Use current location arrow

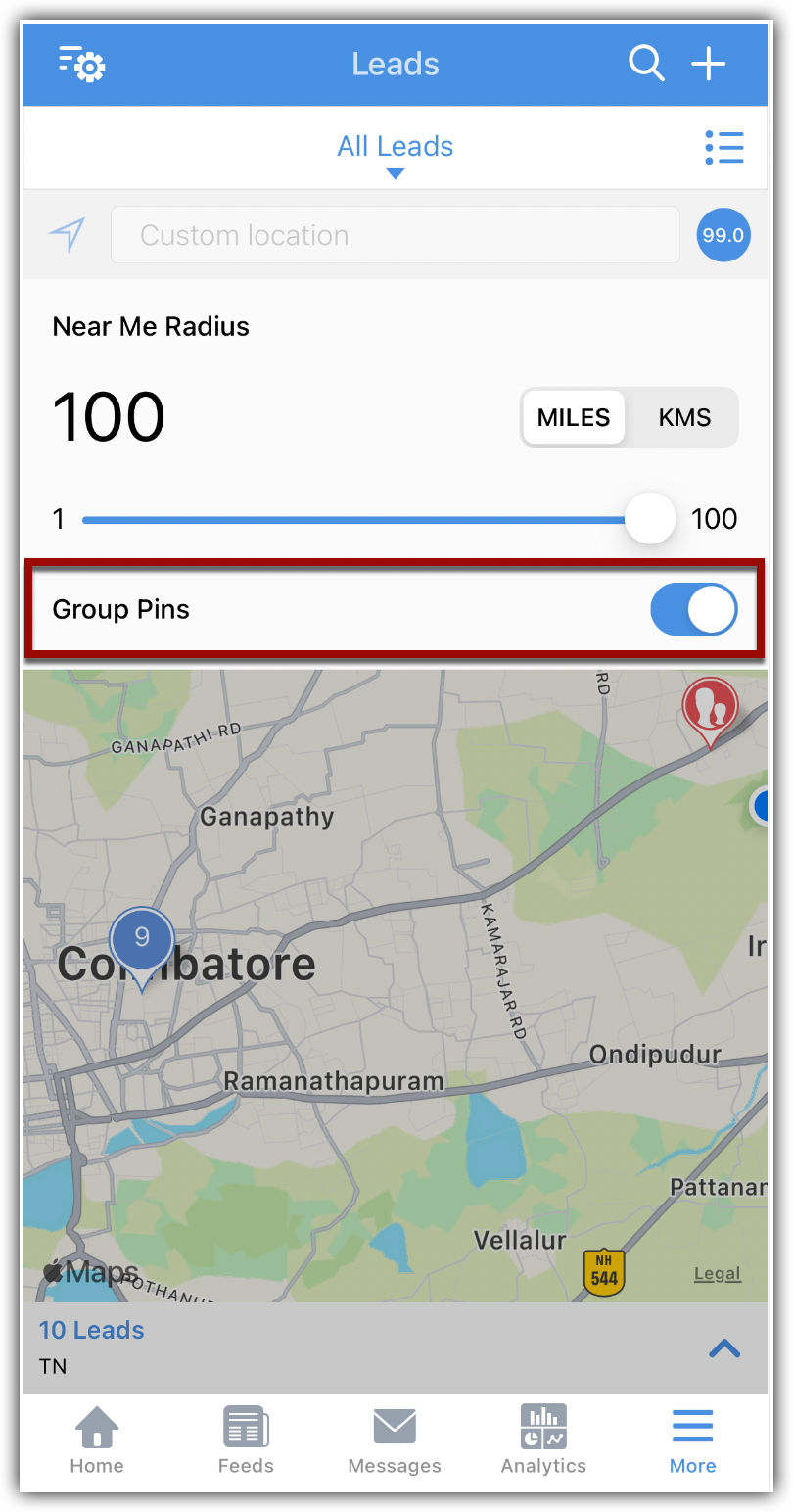67,235
